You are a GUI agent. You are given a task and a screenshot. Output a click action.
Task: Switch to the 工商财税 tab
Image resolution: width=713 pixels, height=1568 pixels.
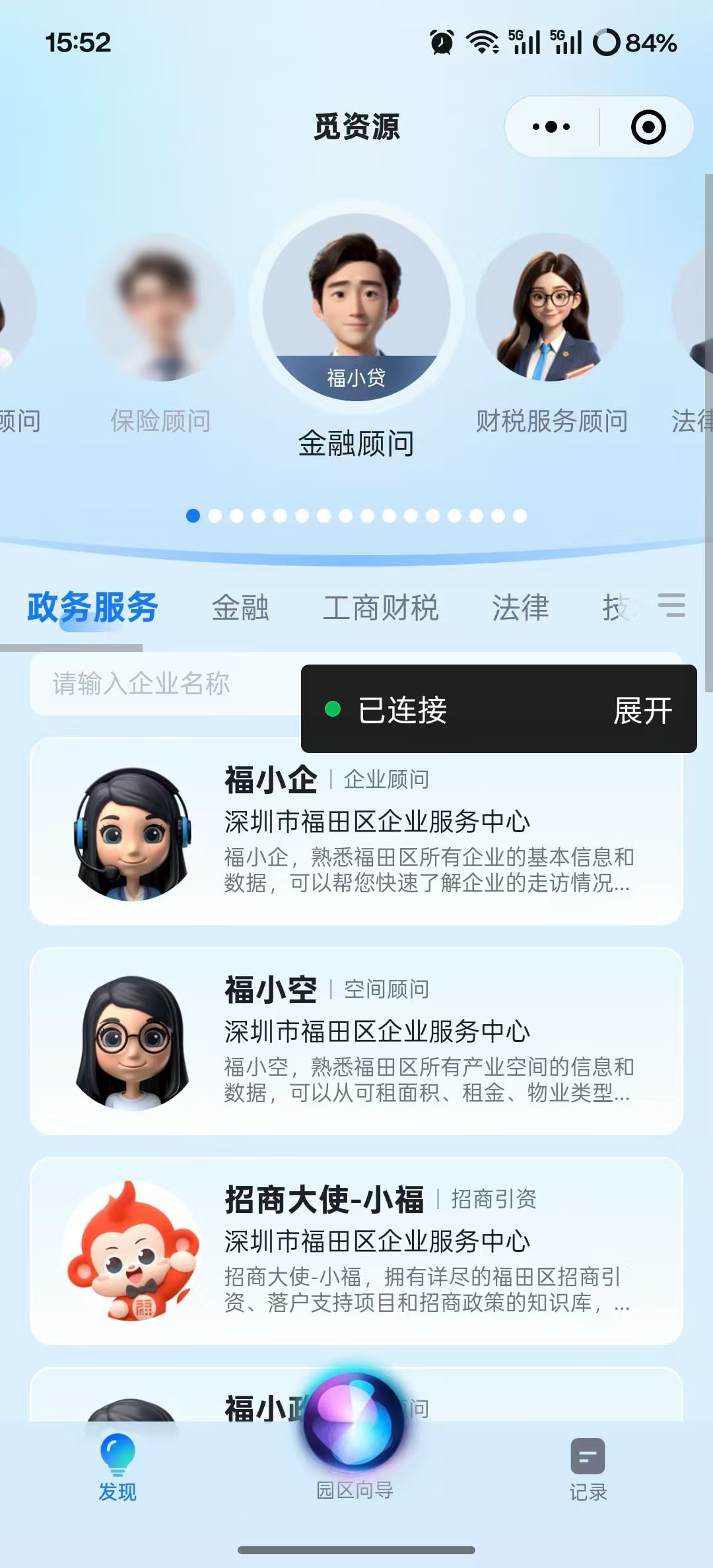[x=380, y=607]
